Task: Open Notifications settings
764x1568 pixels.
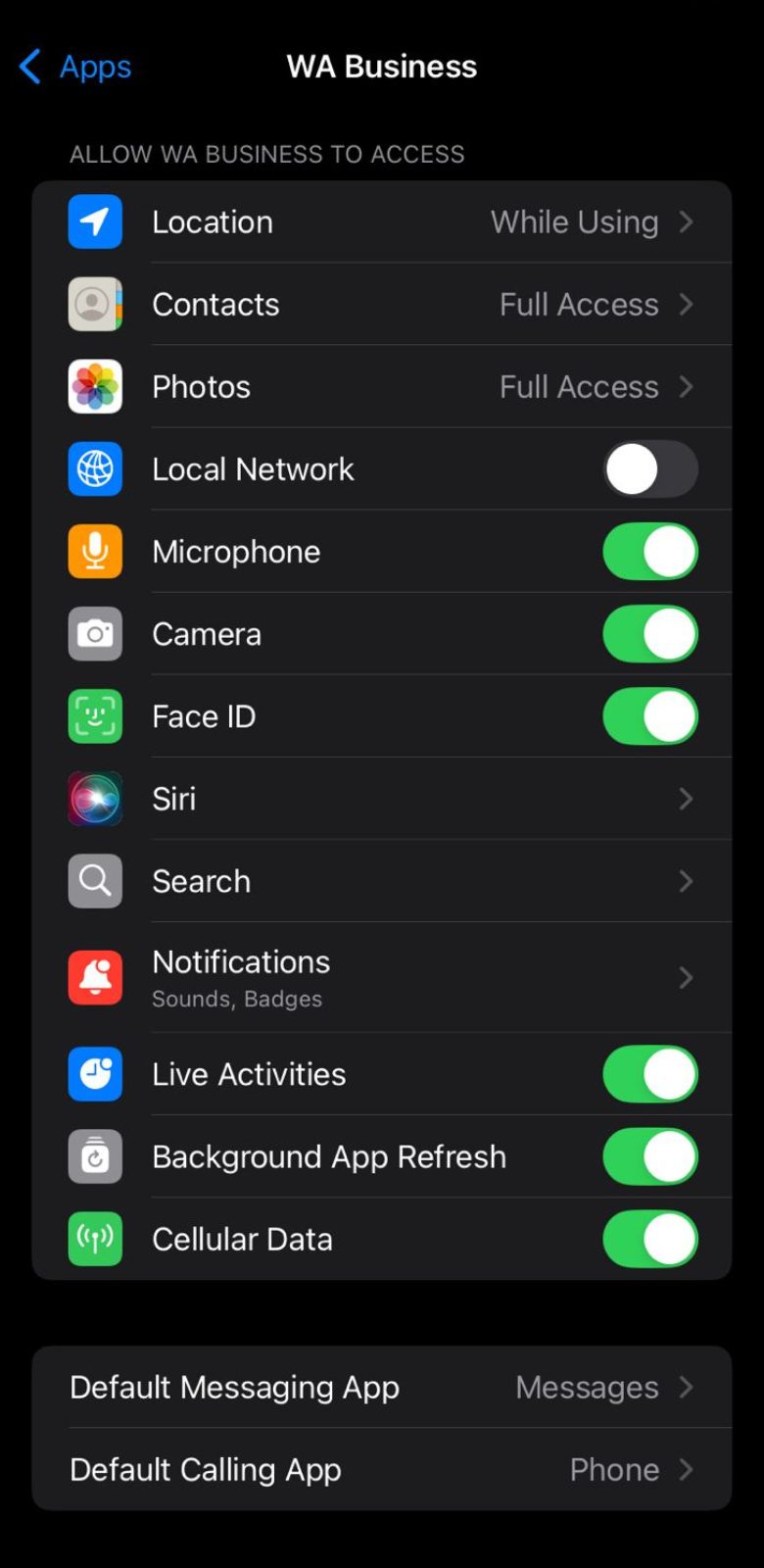Action: [382, 977]
